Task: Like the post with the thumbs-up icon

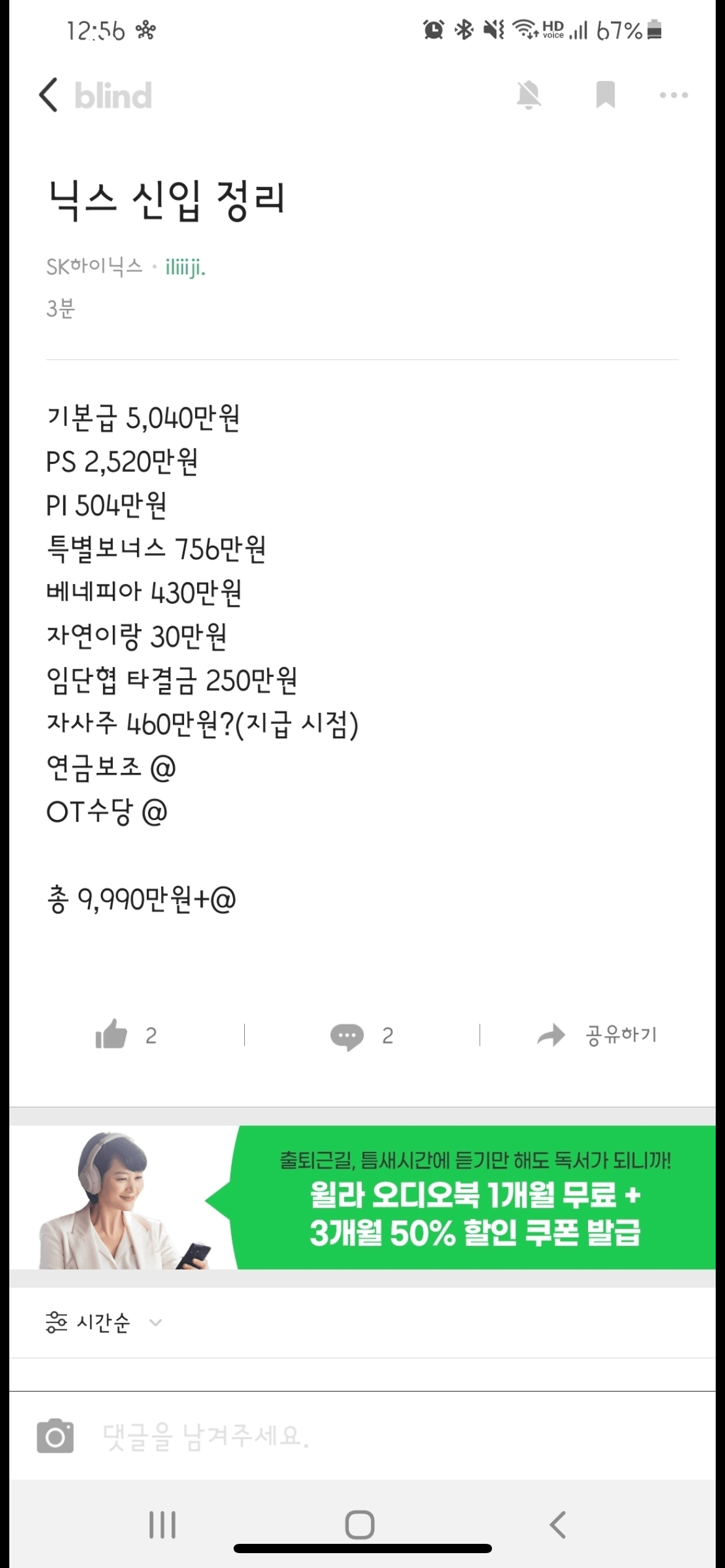Action: point(112,1035)
